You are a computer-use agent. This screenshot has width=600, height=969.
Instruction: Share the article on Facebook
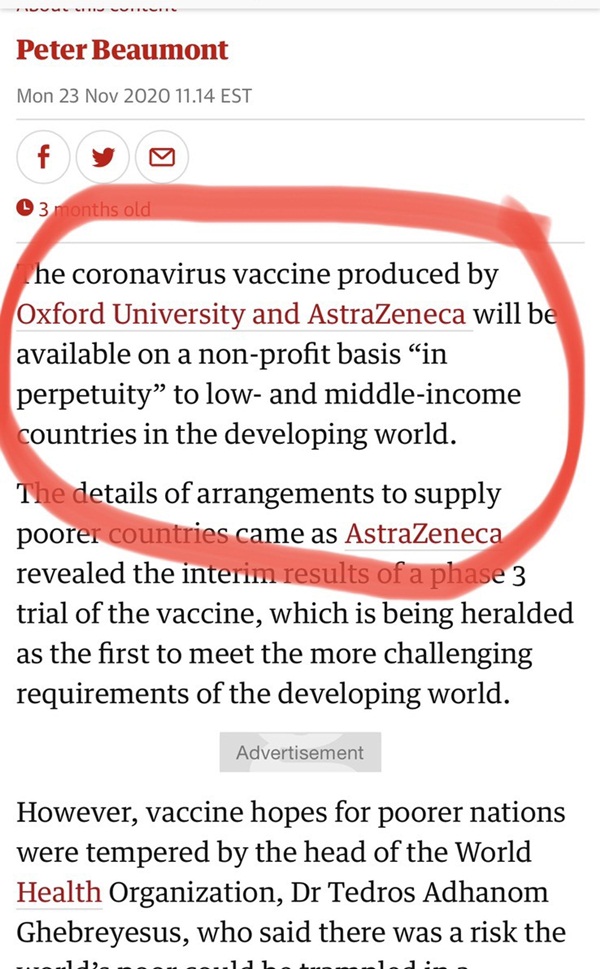(x=43, y=157)
